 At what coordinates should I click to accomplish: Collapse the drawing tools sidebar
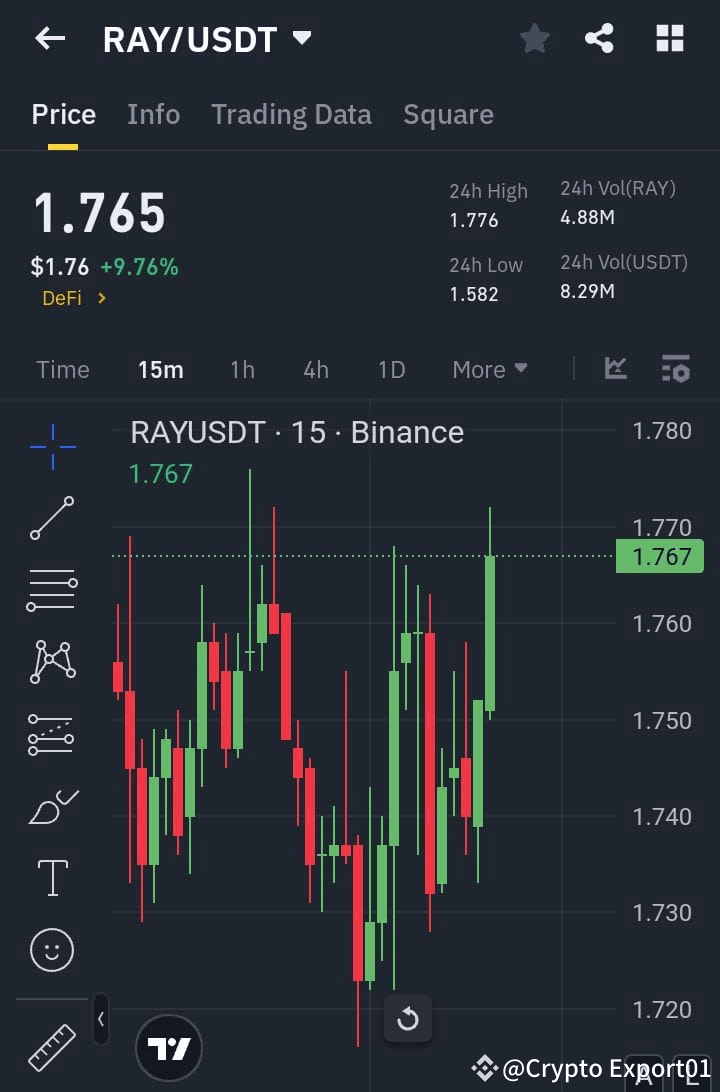pos(100,1018)
